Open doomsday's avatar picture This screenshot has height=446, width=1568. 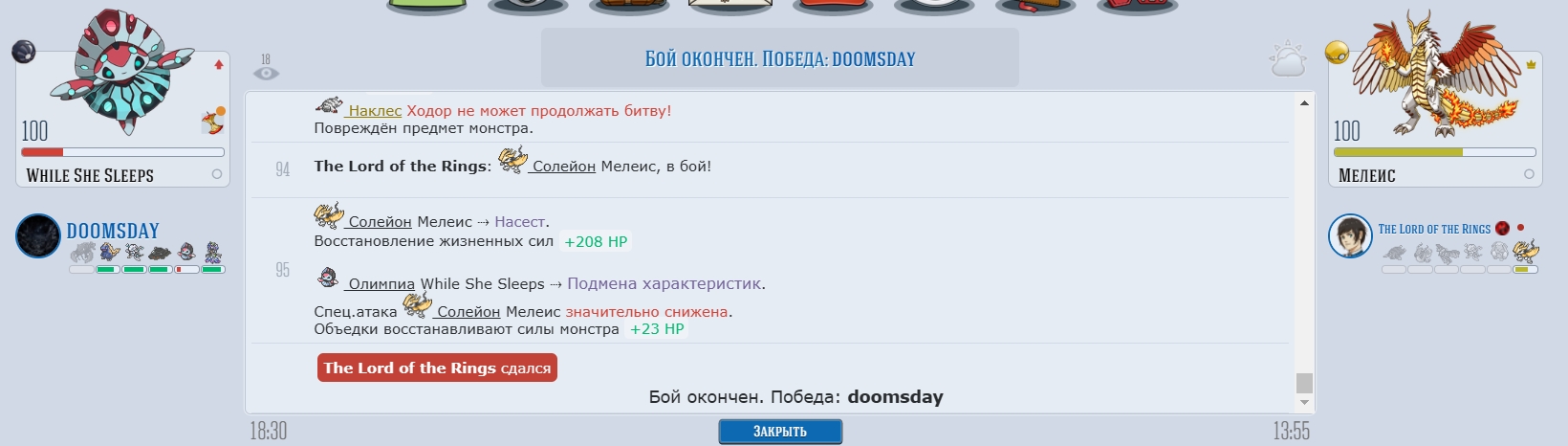click(38, 236)
